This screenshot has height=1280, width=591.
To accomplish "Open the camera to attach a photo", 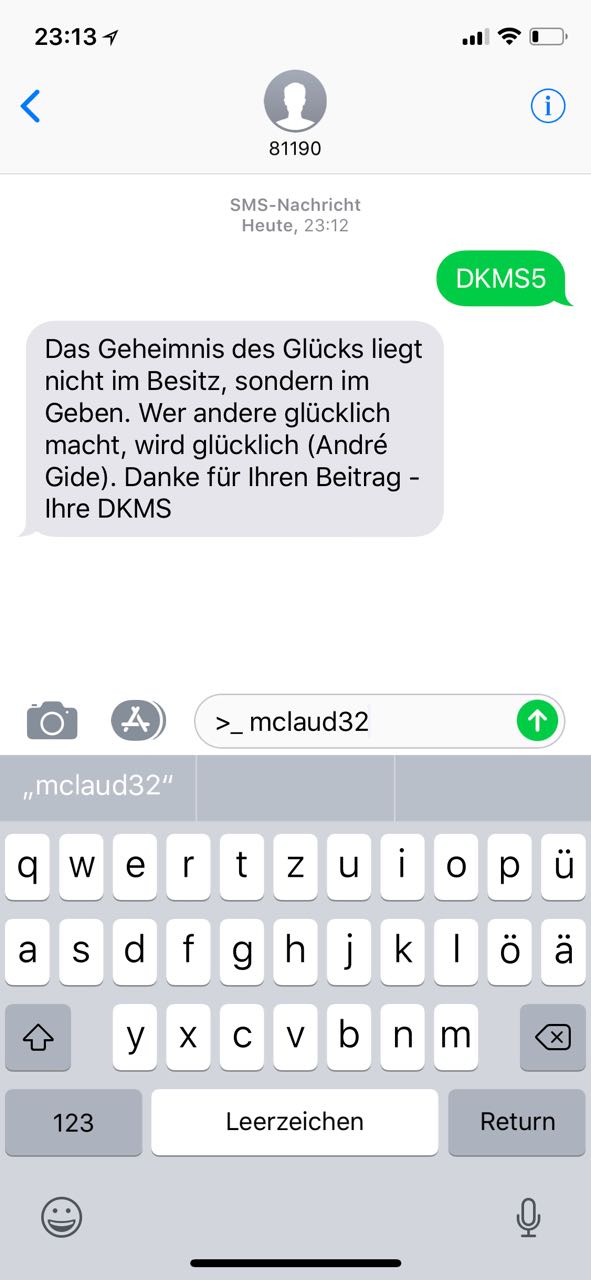I will tap(52, 720).
